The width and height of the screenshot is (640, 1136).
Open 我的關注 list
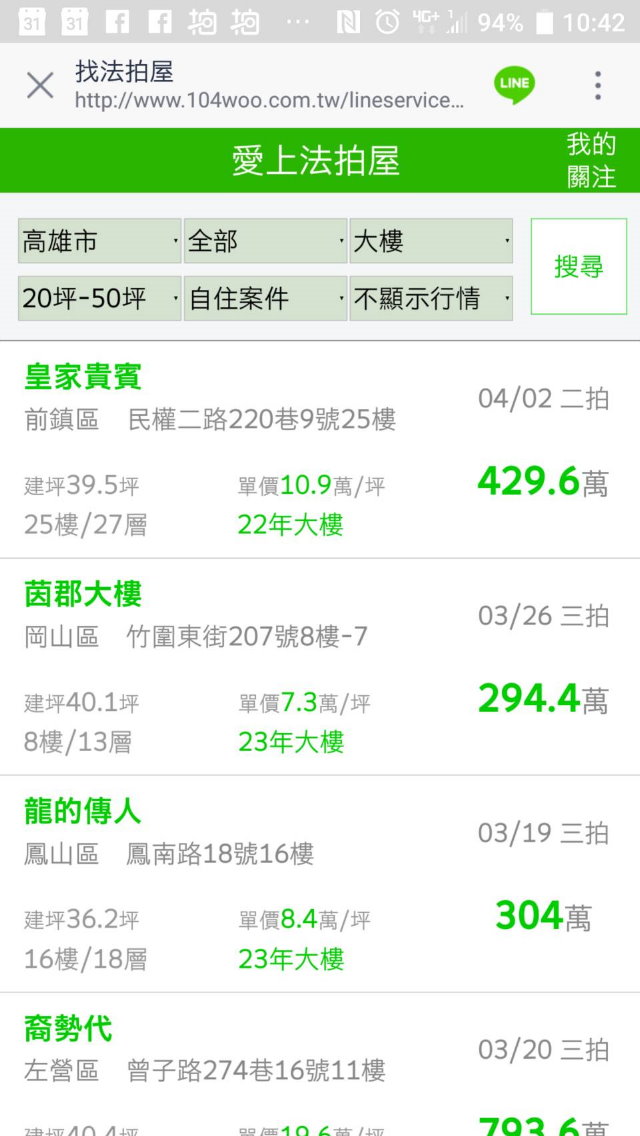coord(591,160)
